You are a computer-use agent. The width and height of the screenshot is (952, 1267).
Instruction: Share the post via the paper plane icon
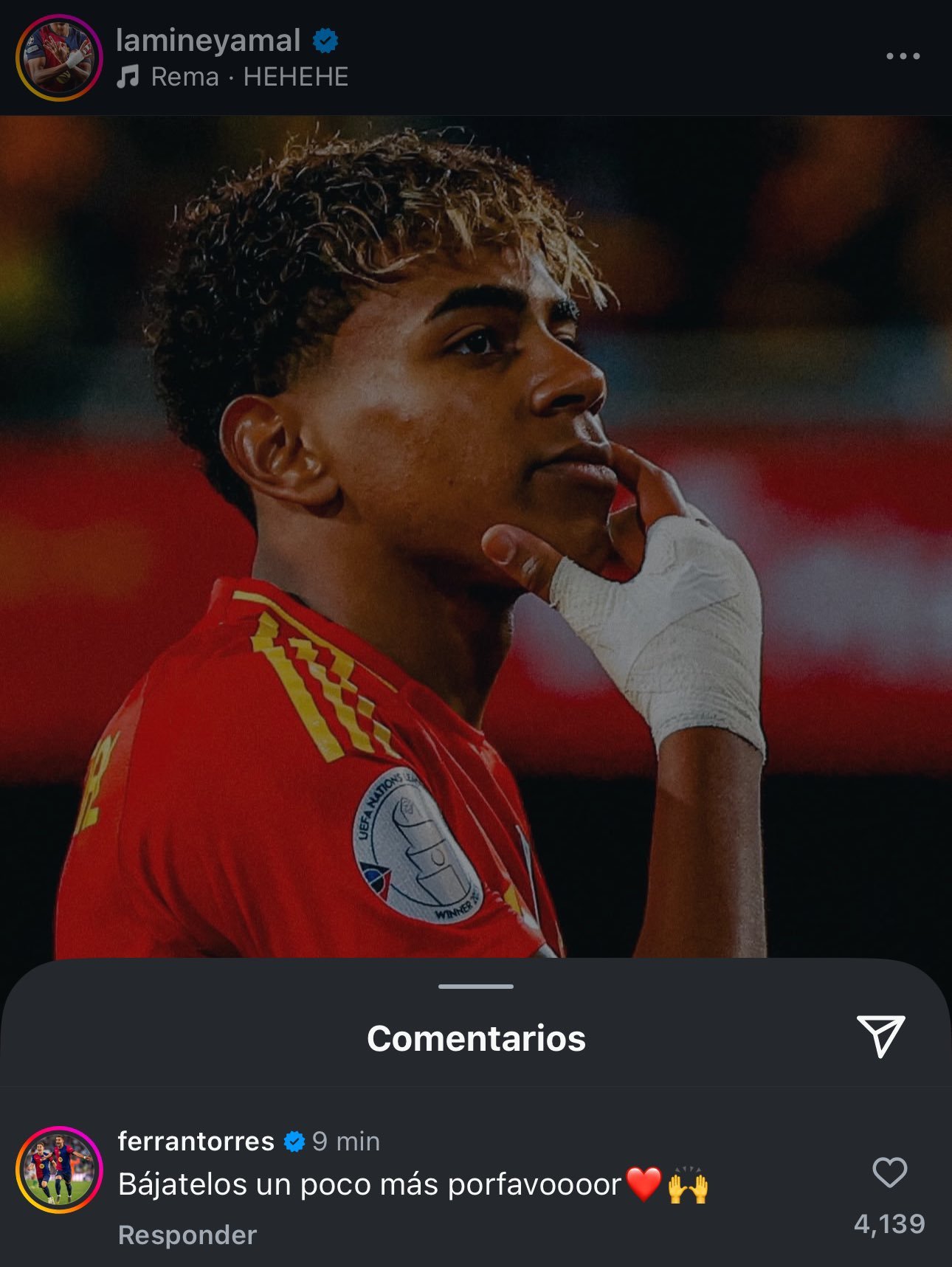pos(880,1036)
